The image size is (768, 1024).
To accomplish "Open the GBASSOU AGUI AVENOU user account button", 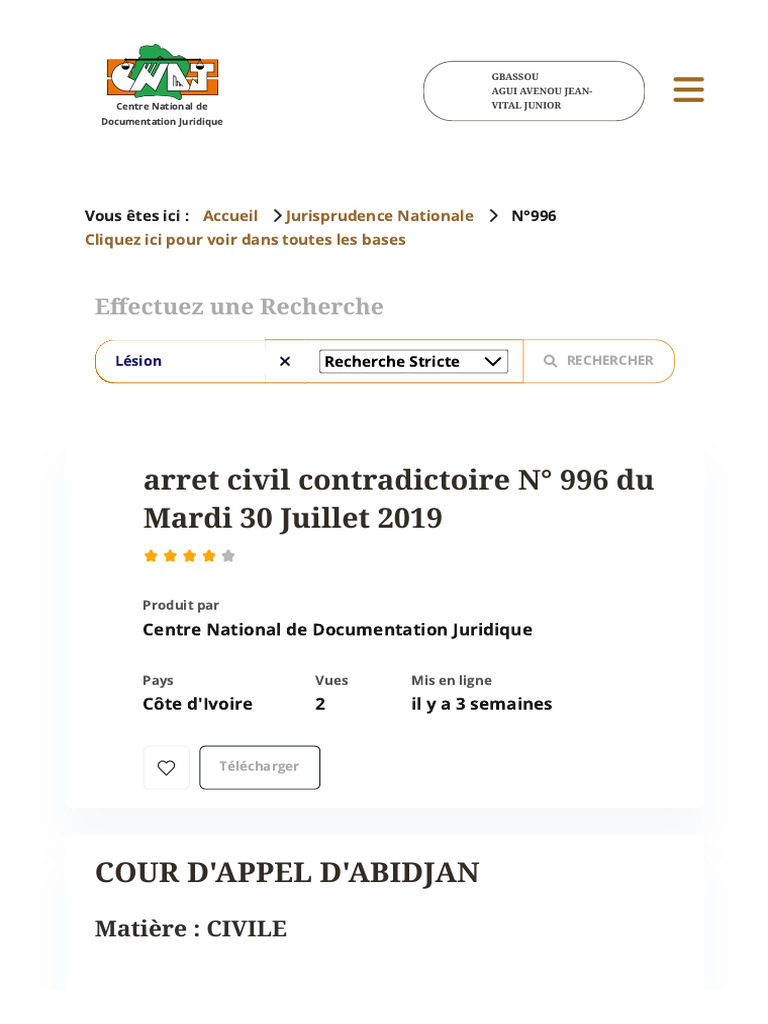I will 534,91.
